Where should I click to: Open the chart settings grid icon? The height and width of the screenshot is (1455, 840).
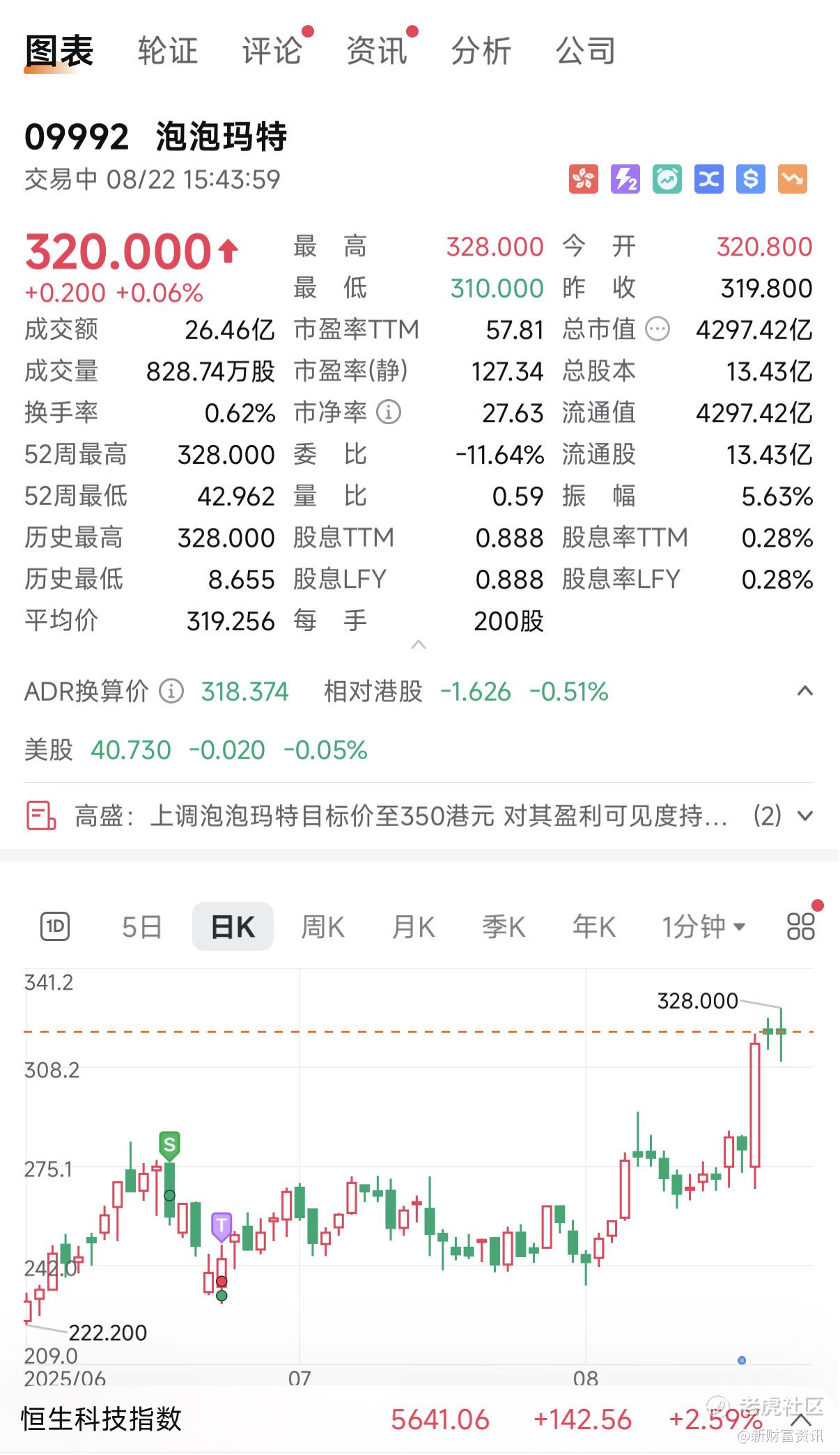pyautogui.click(x=801, y=926)
